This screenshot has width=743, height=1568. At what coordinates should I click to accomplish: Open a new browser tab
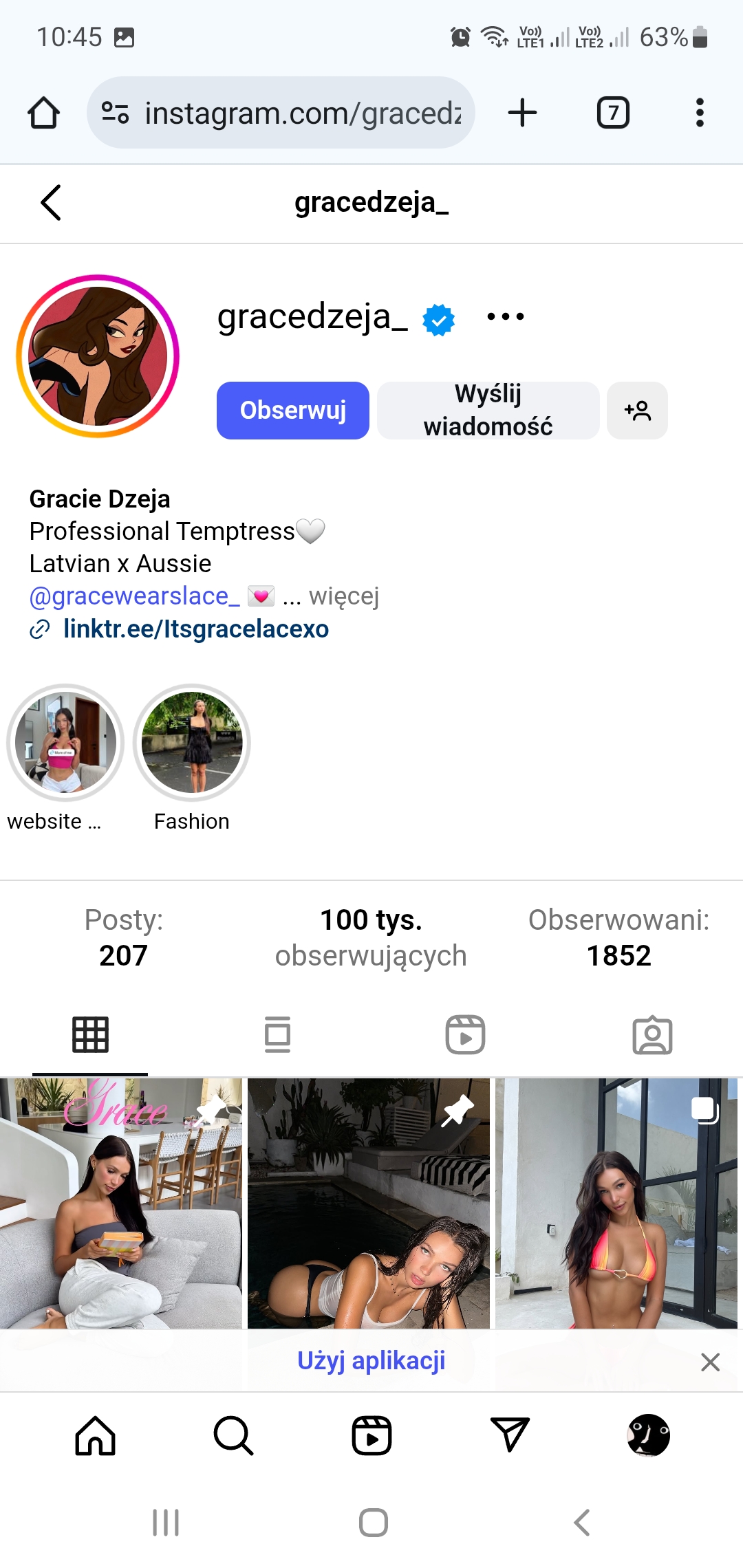tap(522, 113)
